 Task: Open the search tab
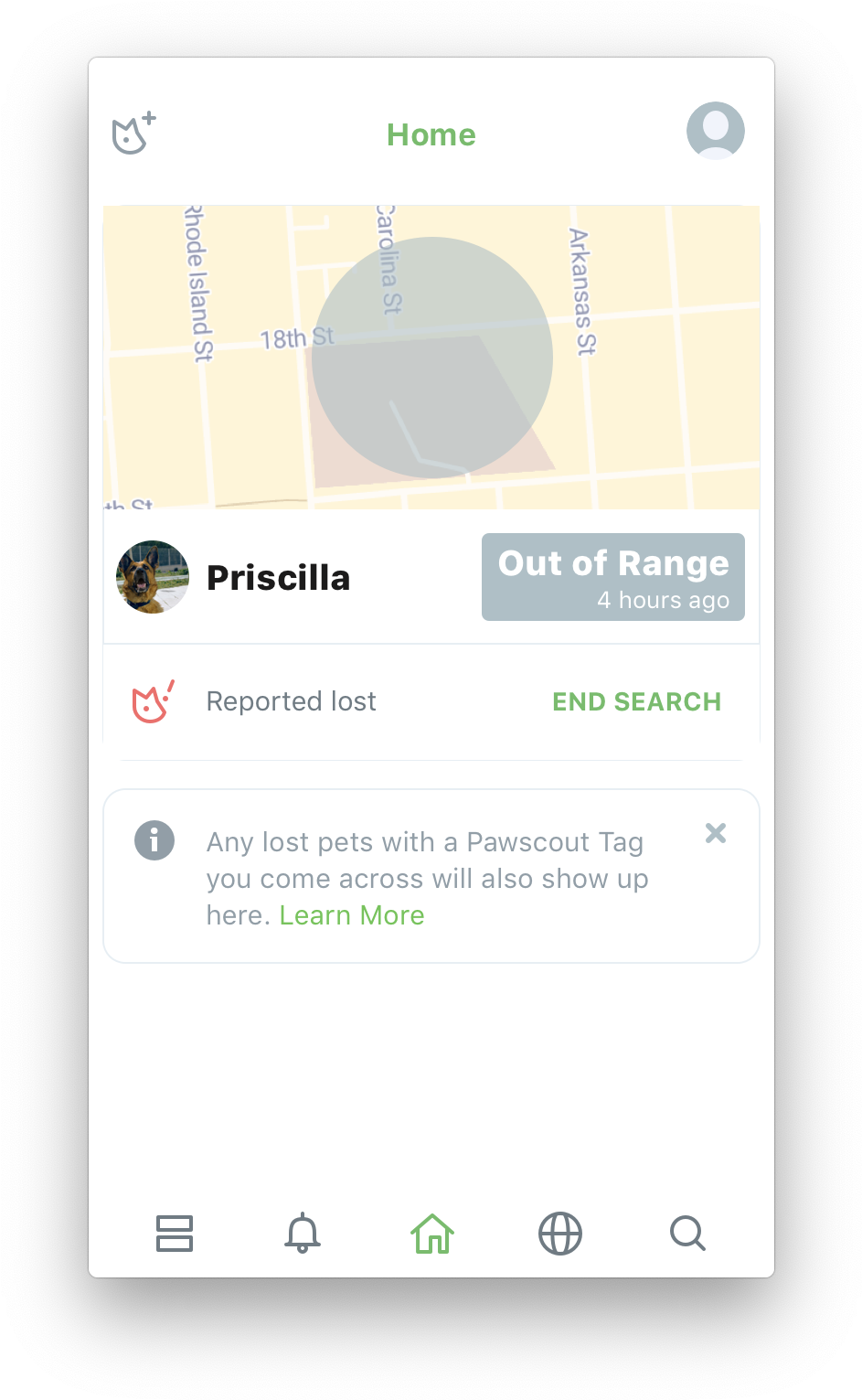[687, 1233]
